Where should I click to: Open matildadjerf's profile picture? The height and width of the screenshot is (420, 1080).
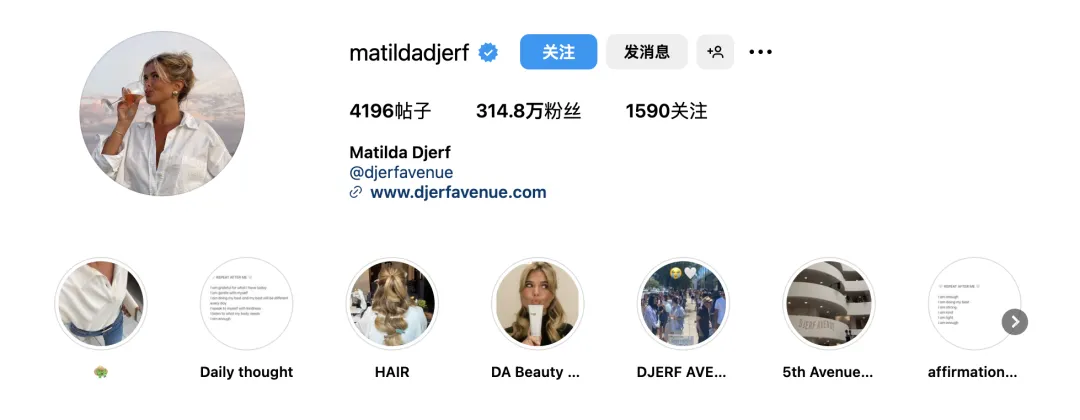[x=162, y=113]
